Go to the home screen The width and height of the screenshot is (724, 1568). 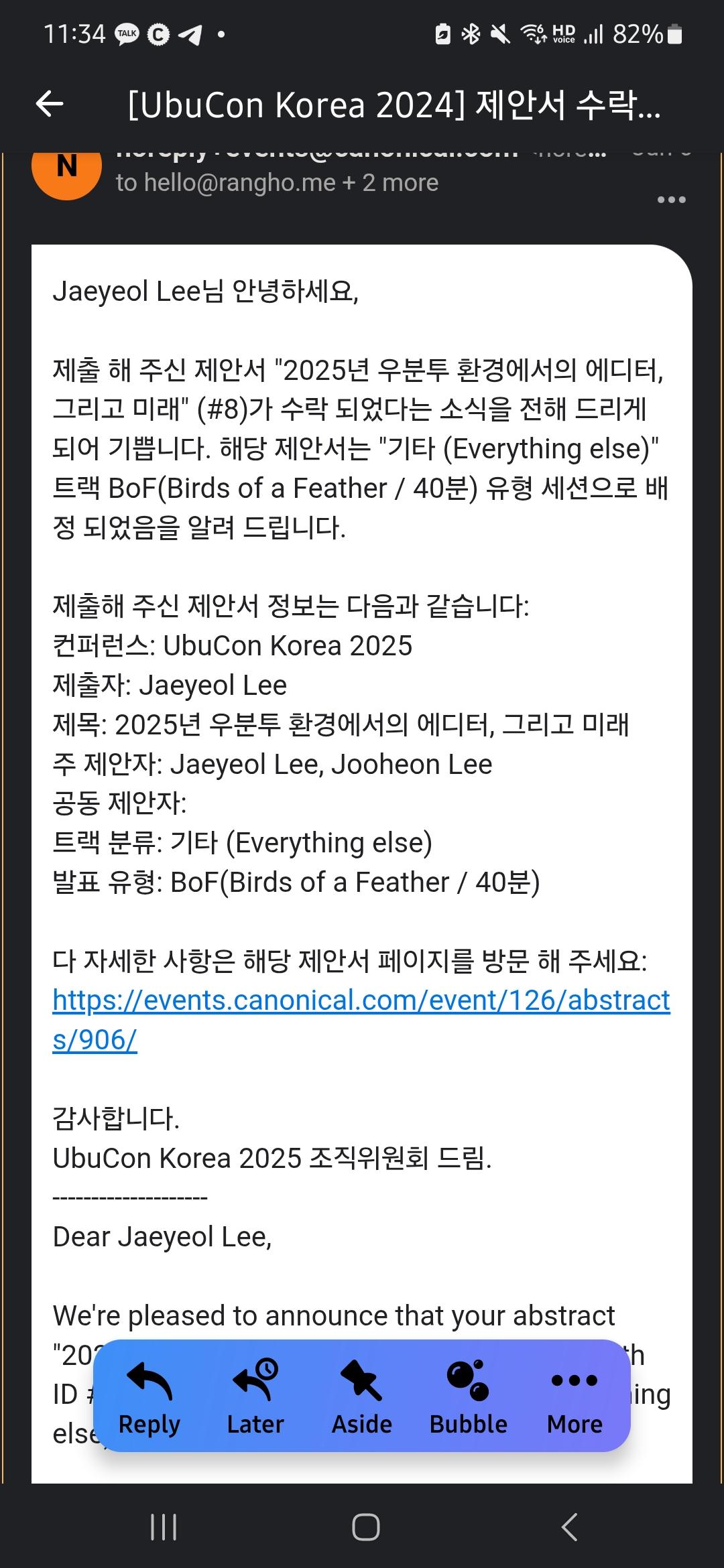point(365,1527)
